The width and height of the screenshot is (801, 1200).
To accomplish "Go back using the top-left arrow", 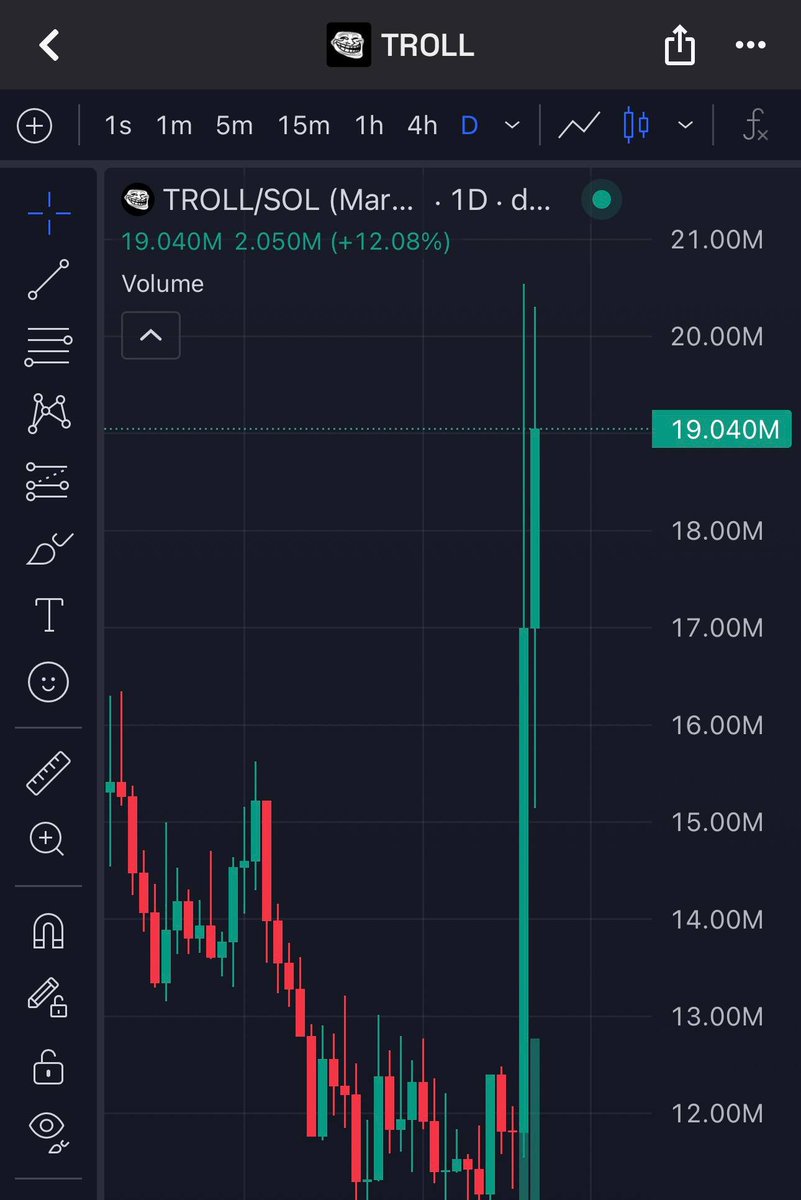I will pos(48,45).
